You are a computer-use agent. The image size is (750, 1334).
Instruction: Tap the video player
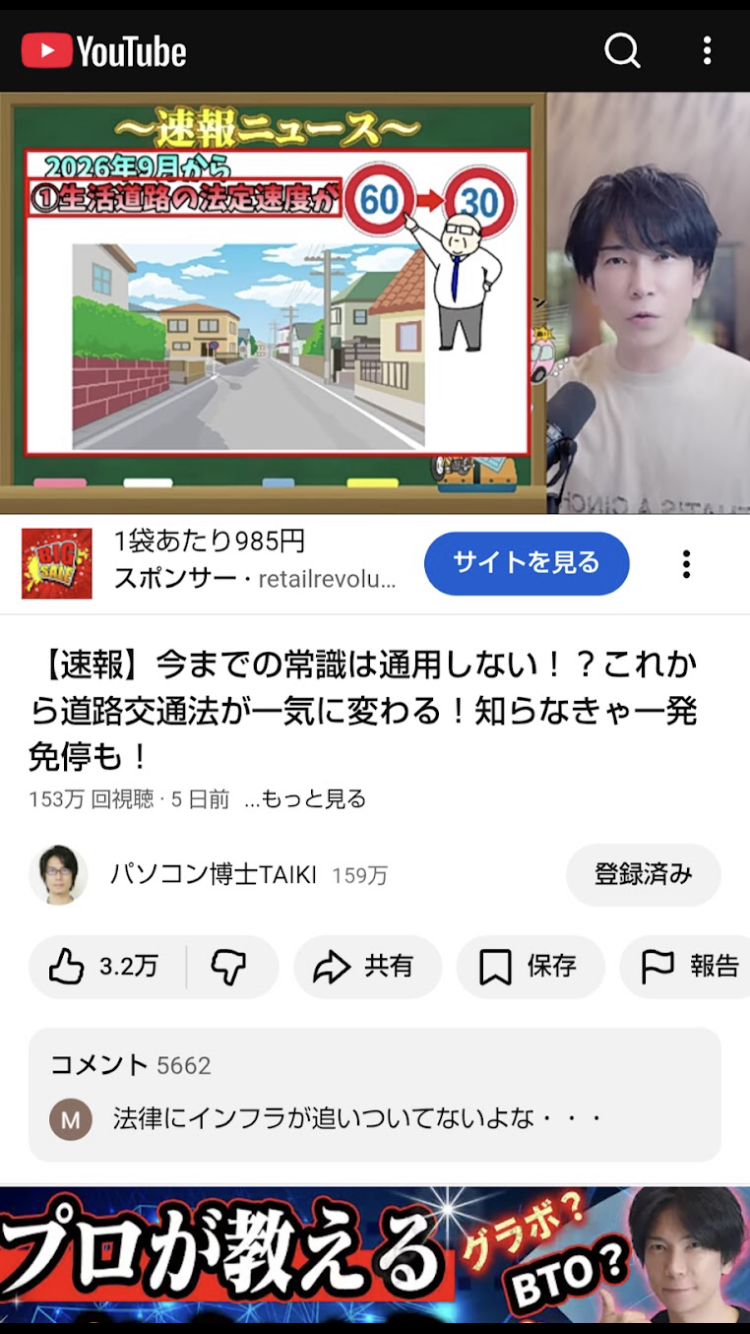click(374, 302)
